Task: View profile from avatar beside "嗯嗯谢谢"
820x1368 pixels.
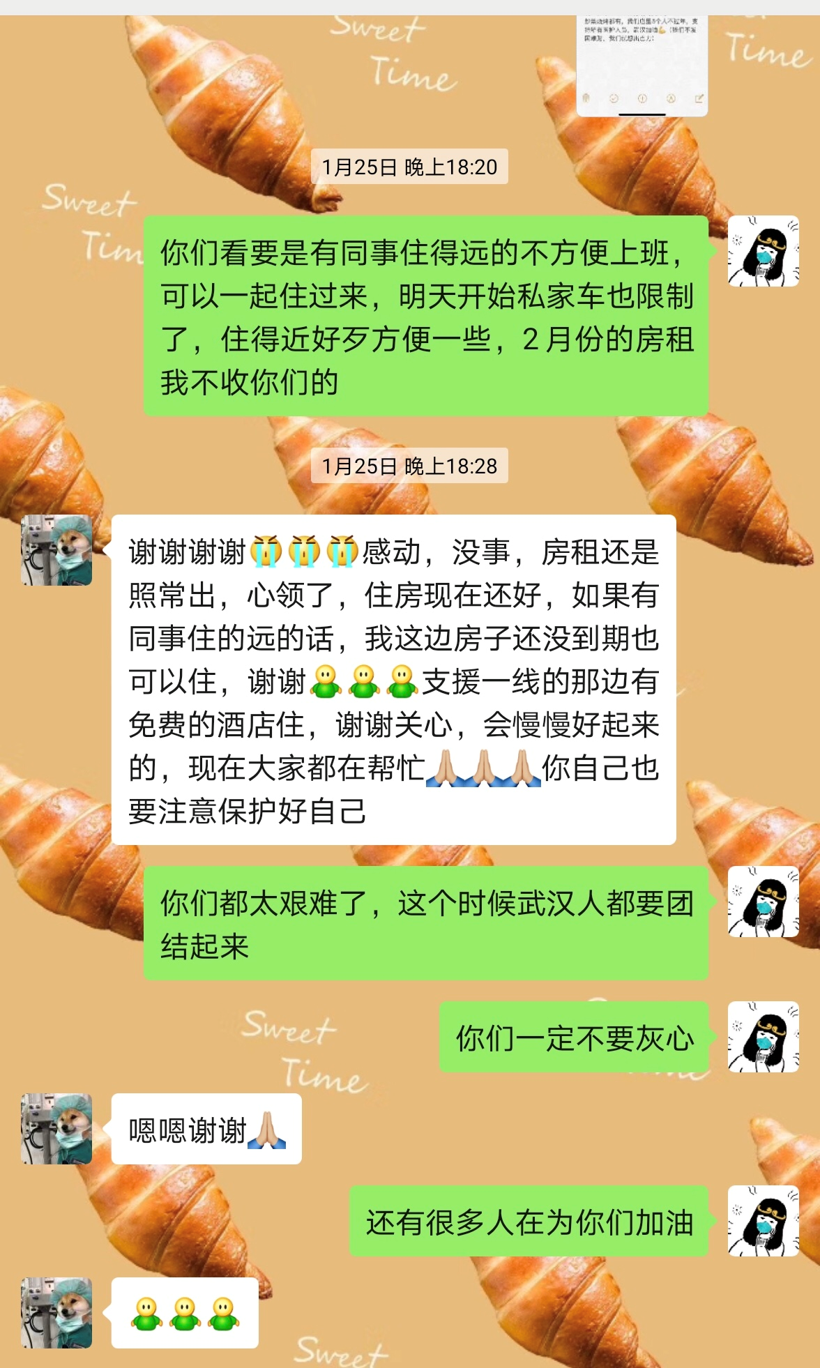Action: point(57,1128)
